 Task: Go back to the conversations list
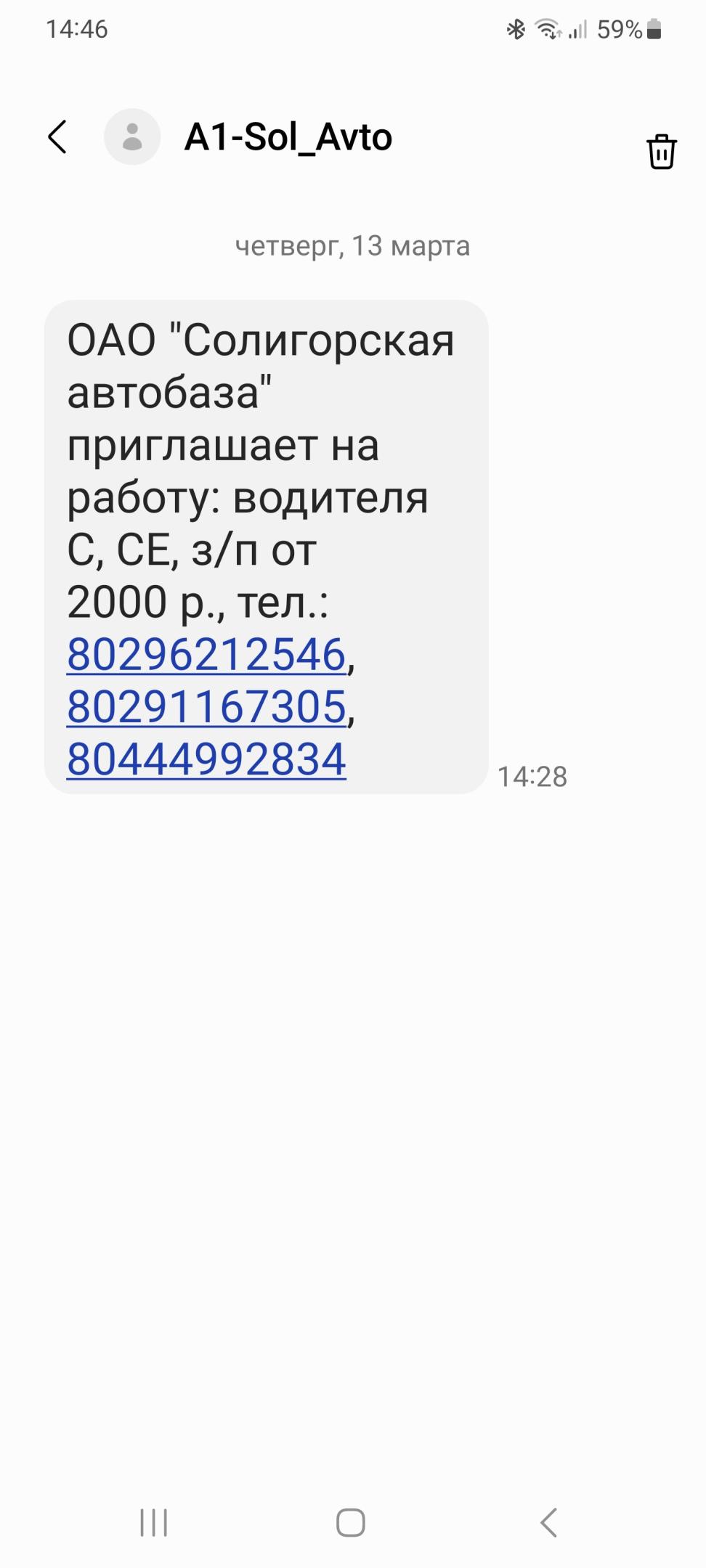point(57,137)
